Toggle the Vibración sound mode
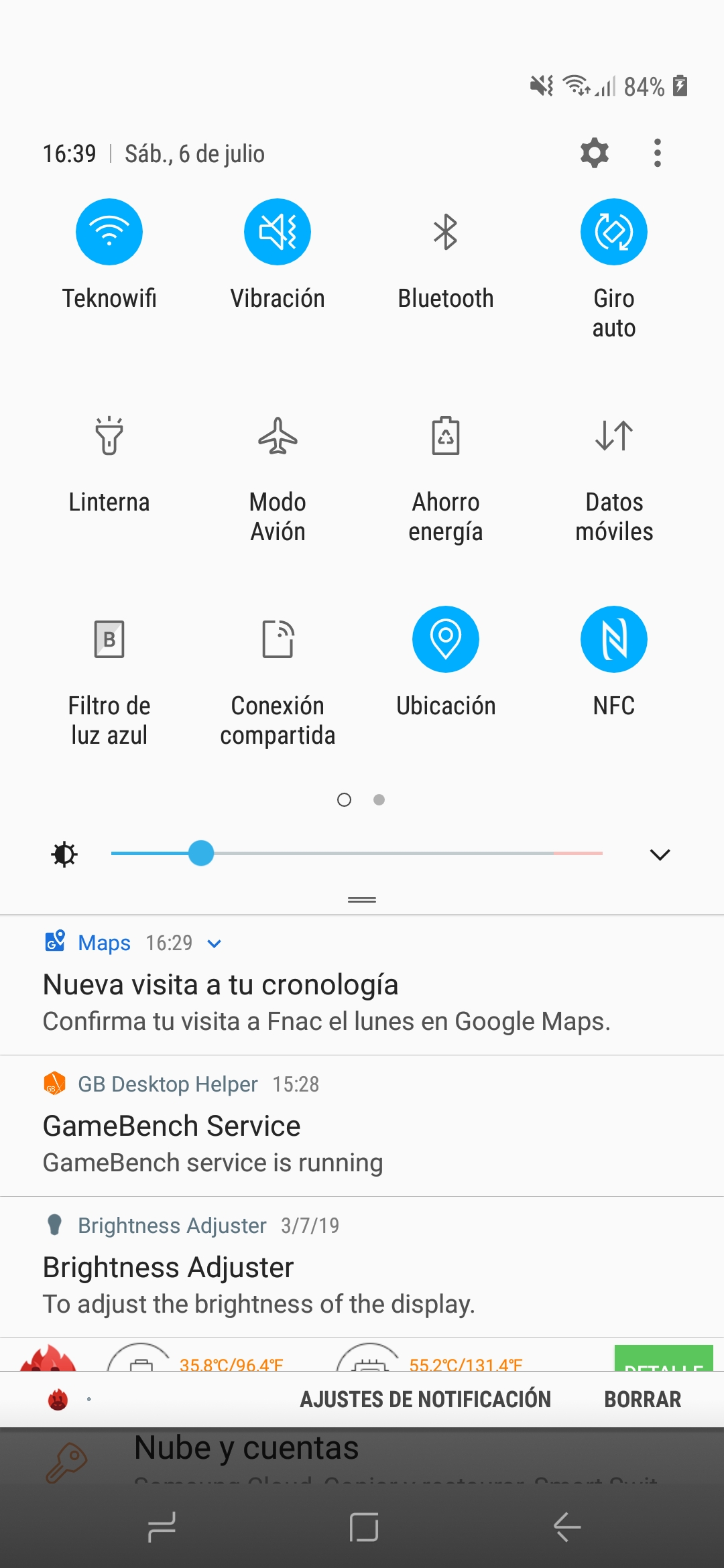The width and height of the screenshot is (724, 1568). (278, 232)
